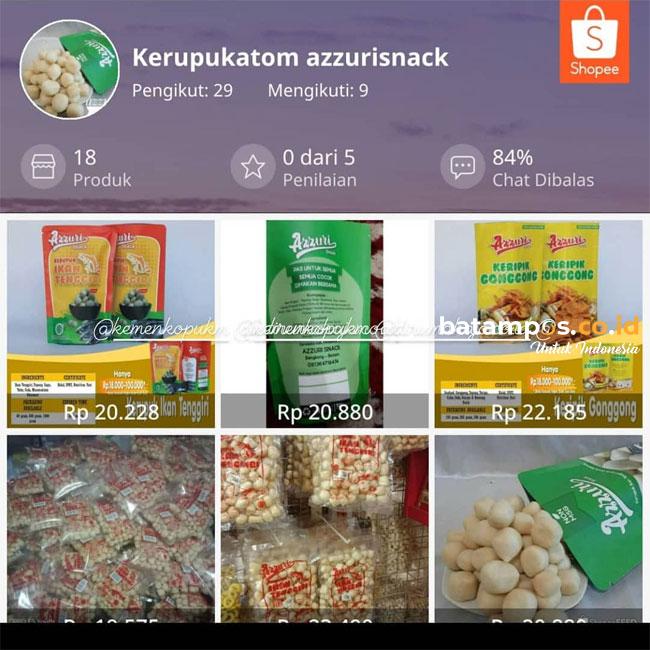This screenshot has width=650, height=650.
Task: Tap the shop's round profile picture
Action: point(69,70)
